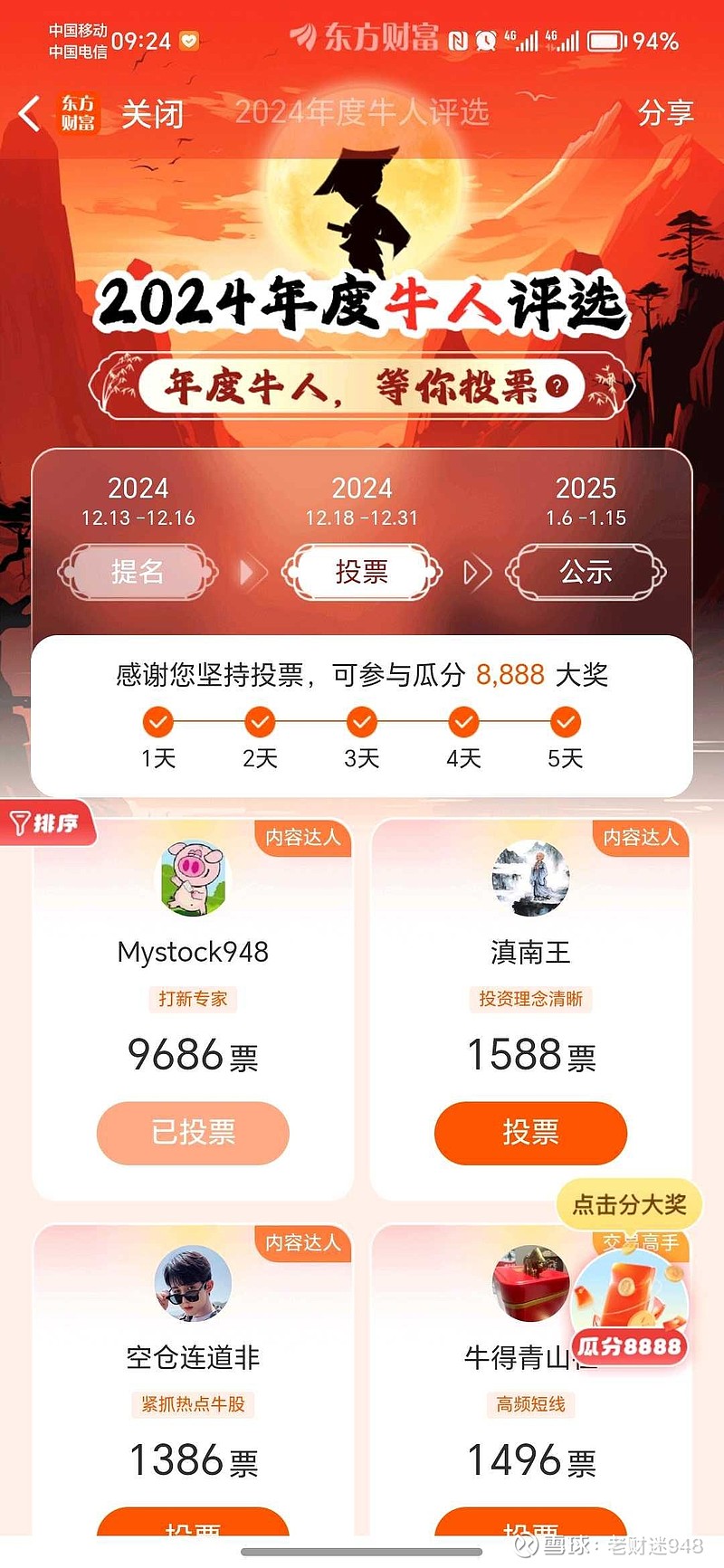Vote for 滇南王 using the 投票 button
The width and height of the screenshot is (724, 1568).
click(530, 1133)
